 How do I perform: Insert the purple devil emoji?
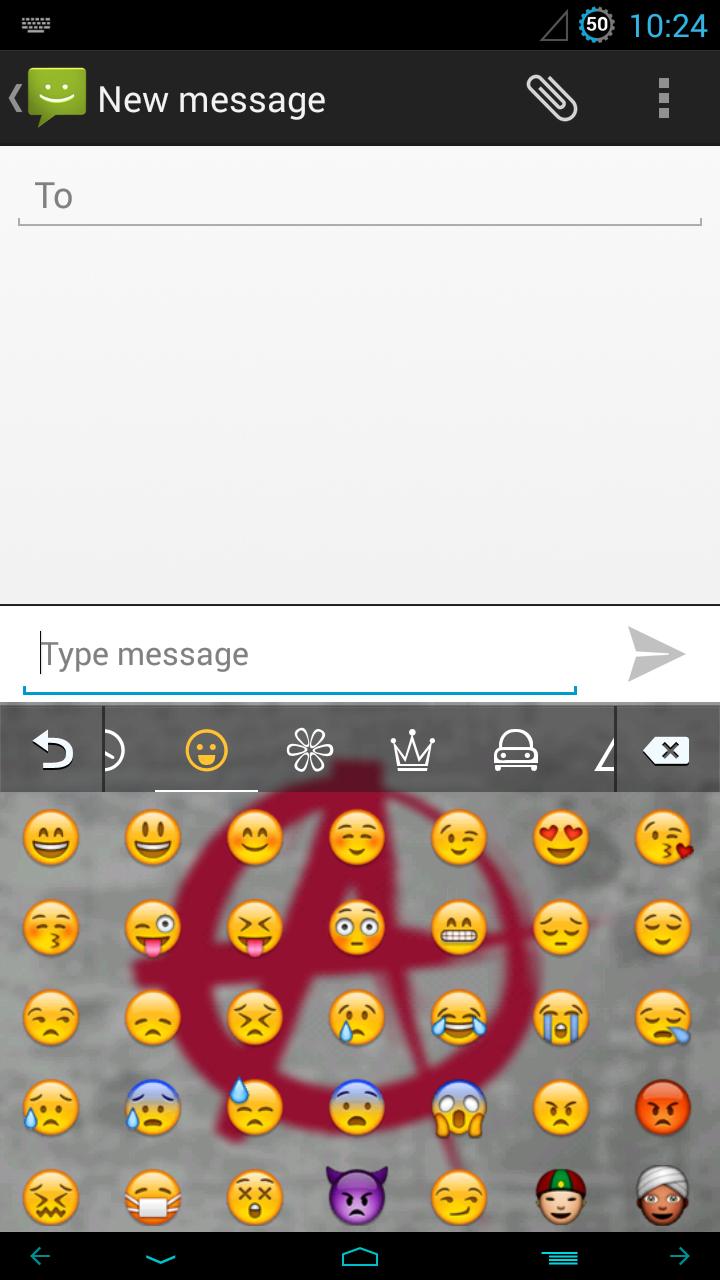(x=356, y=1194)
